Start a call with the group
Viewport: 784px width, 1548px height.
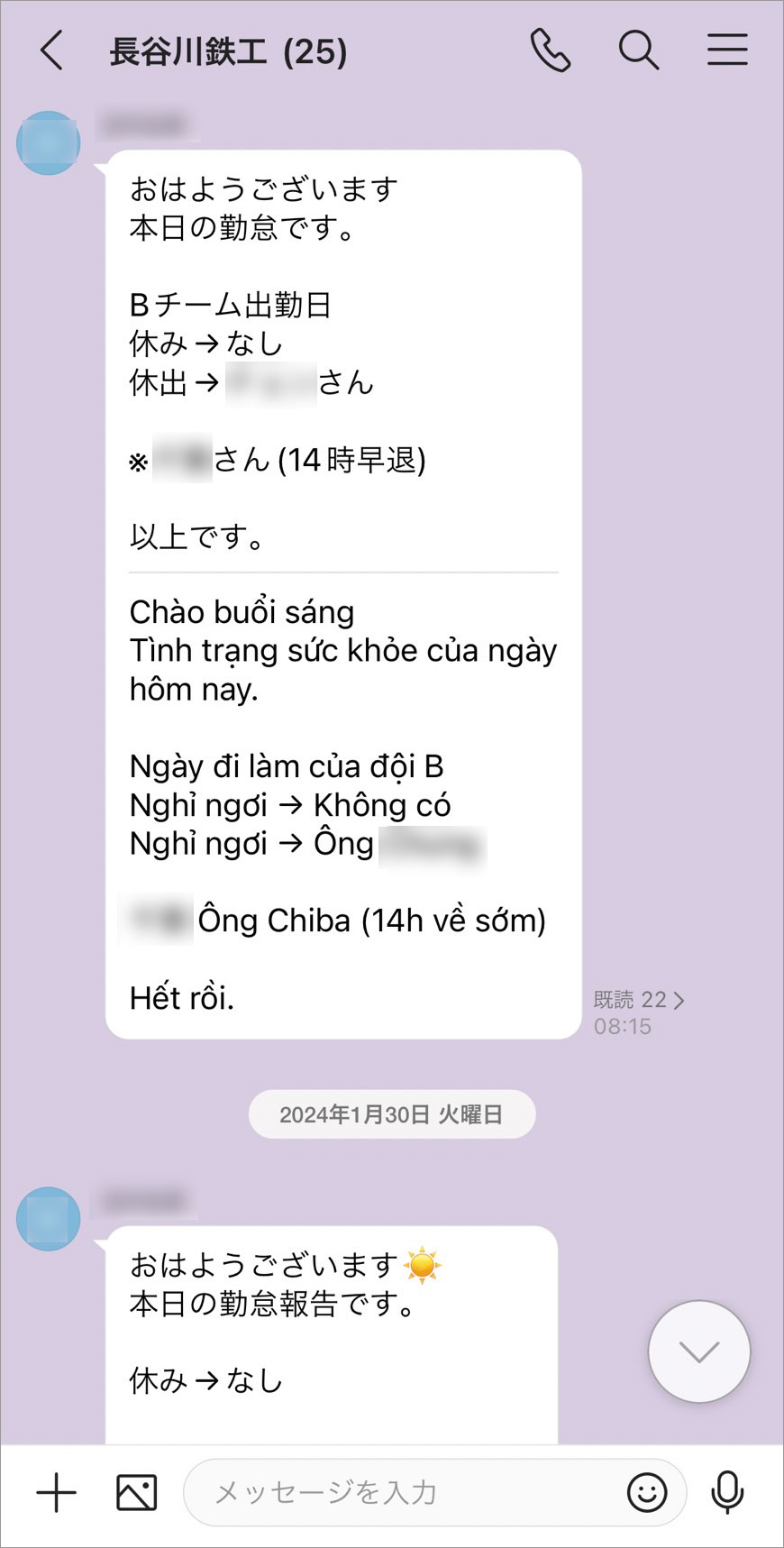(x=550, y=50)
